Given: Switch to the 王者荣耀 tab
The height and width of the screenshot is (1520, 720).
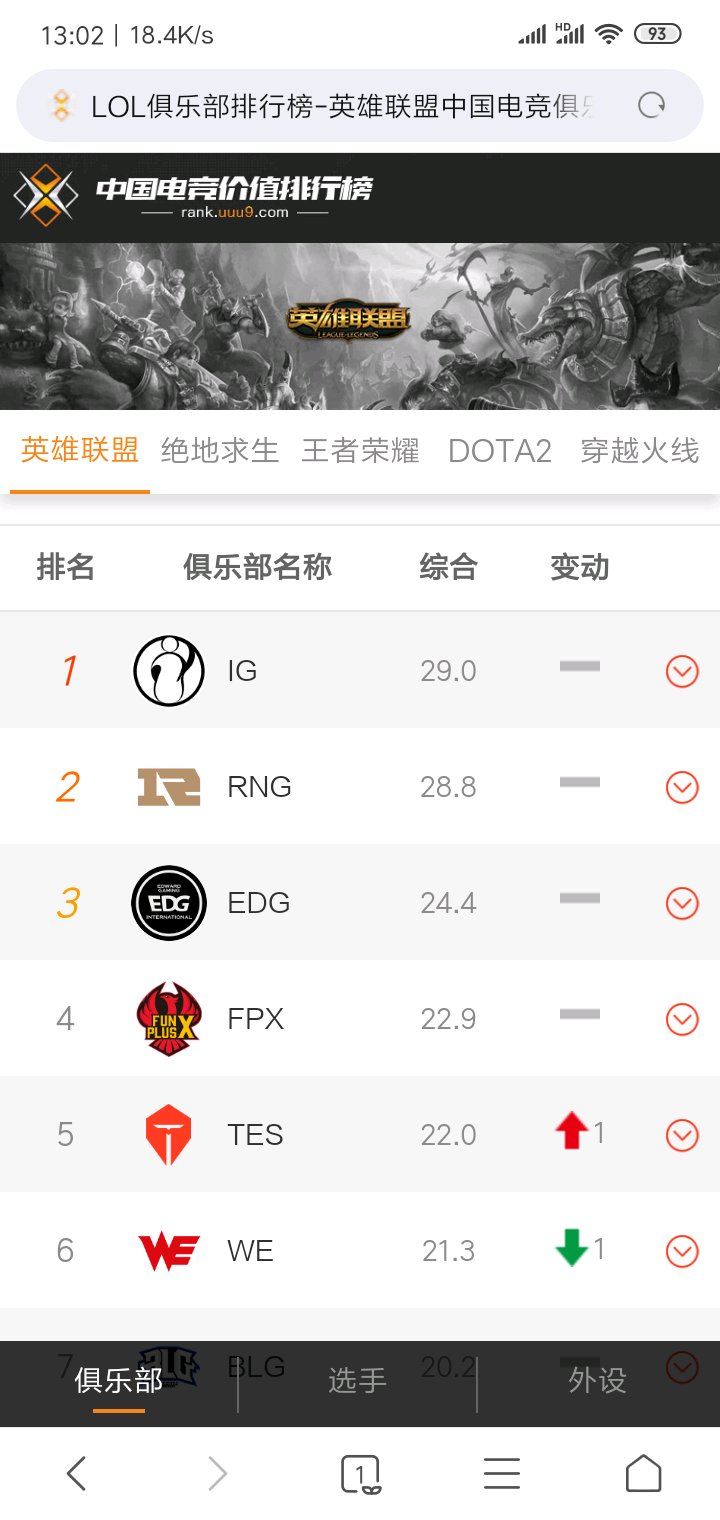Looking at the screenshot, I should coord(360,451).
